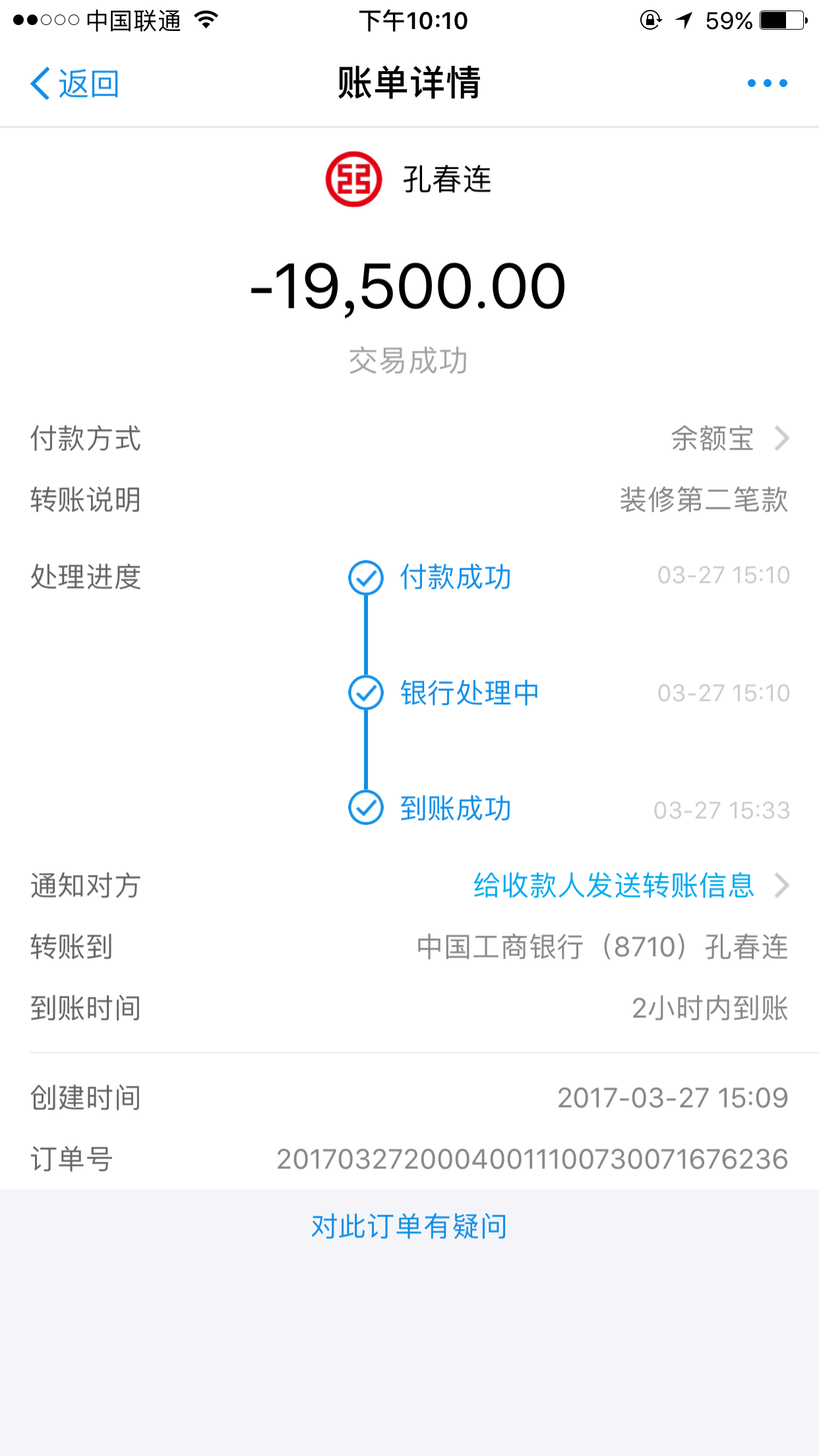The image size is (819, 1456).
Task: Open payee 孔春连 profile header
Action: (x=409, y=179)
